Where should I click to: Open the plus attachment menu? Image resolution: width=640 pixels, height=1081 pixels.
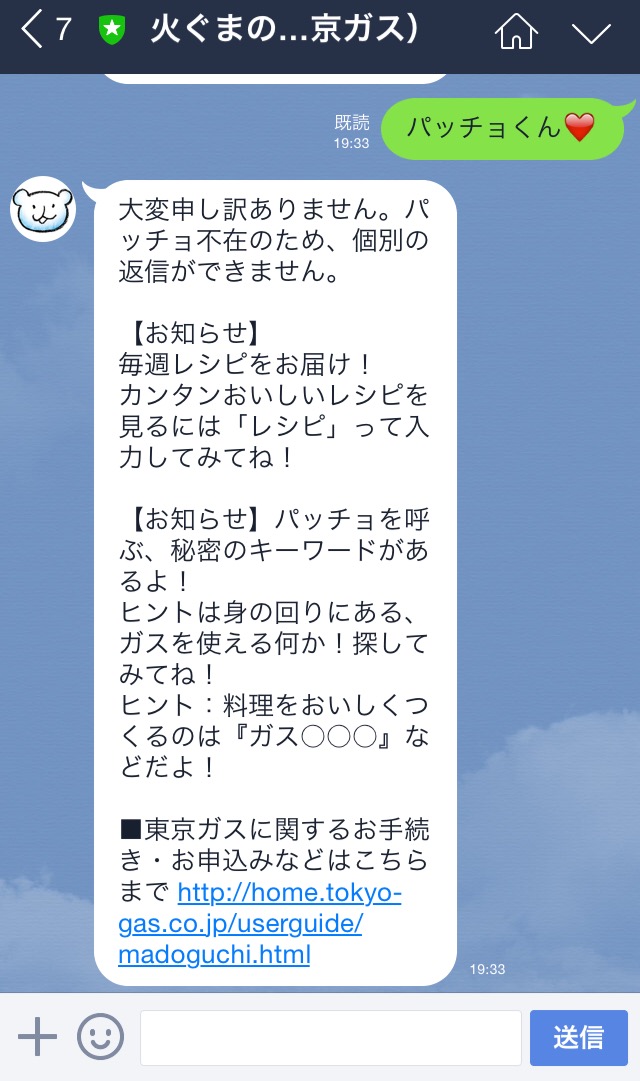[x=37, y=1036]
